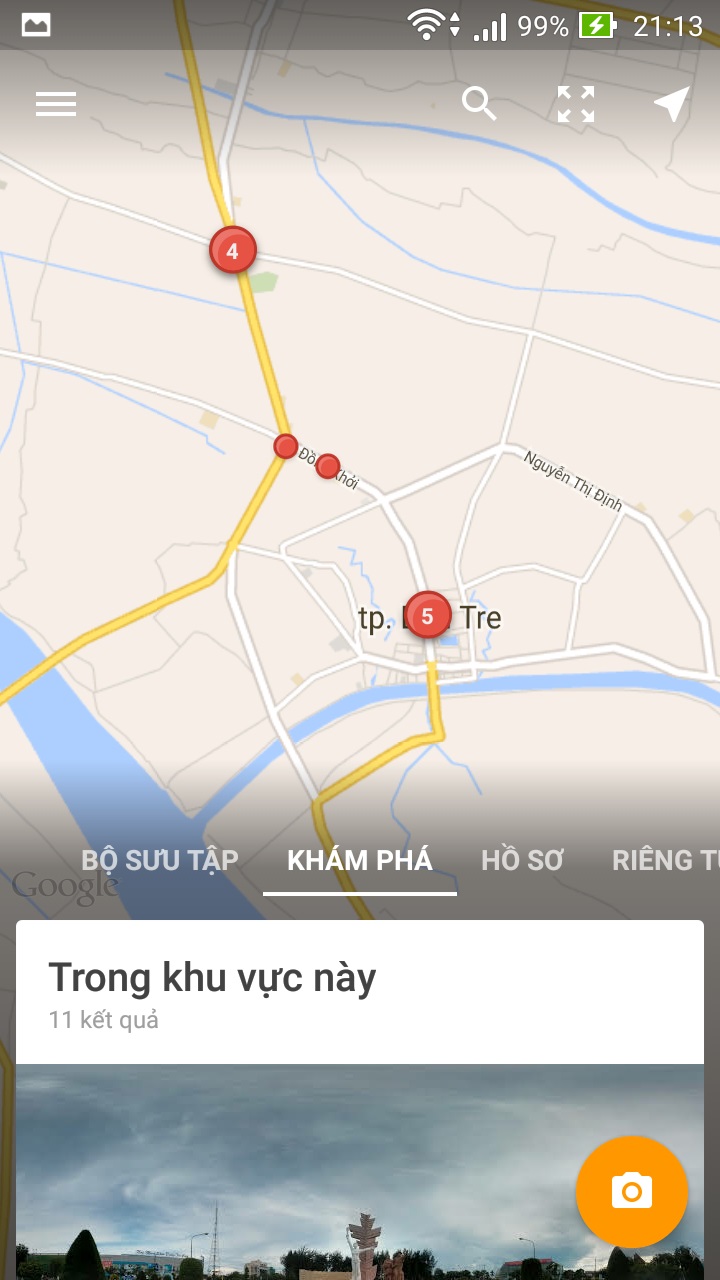Keep the KHÁM PHÁ tab selected
Screen dimensions: 720x1280
(359, 861)
